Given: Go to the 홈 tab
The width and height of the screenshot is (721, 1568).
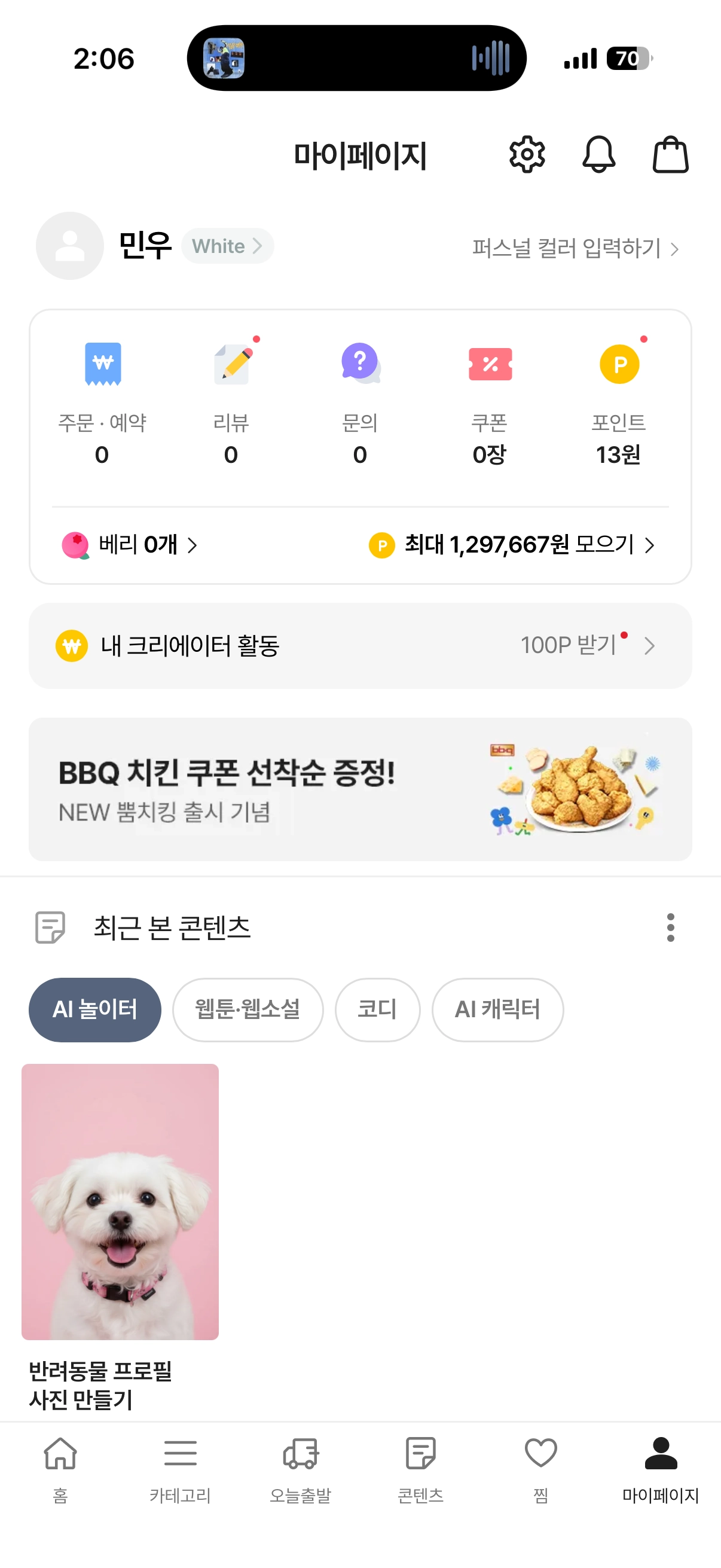Looking at the screenshot, I should pos(60,1468).
